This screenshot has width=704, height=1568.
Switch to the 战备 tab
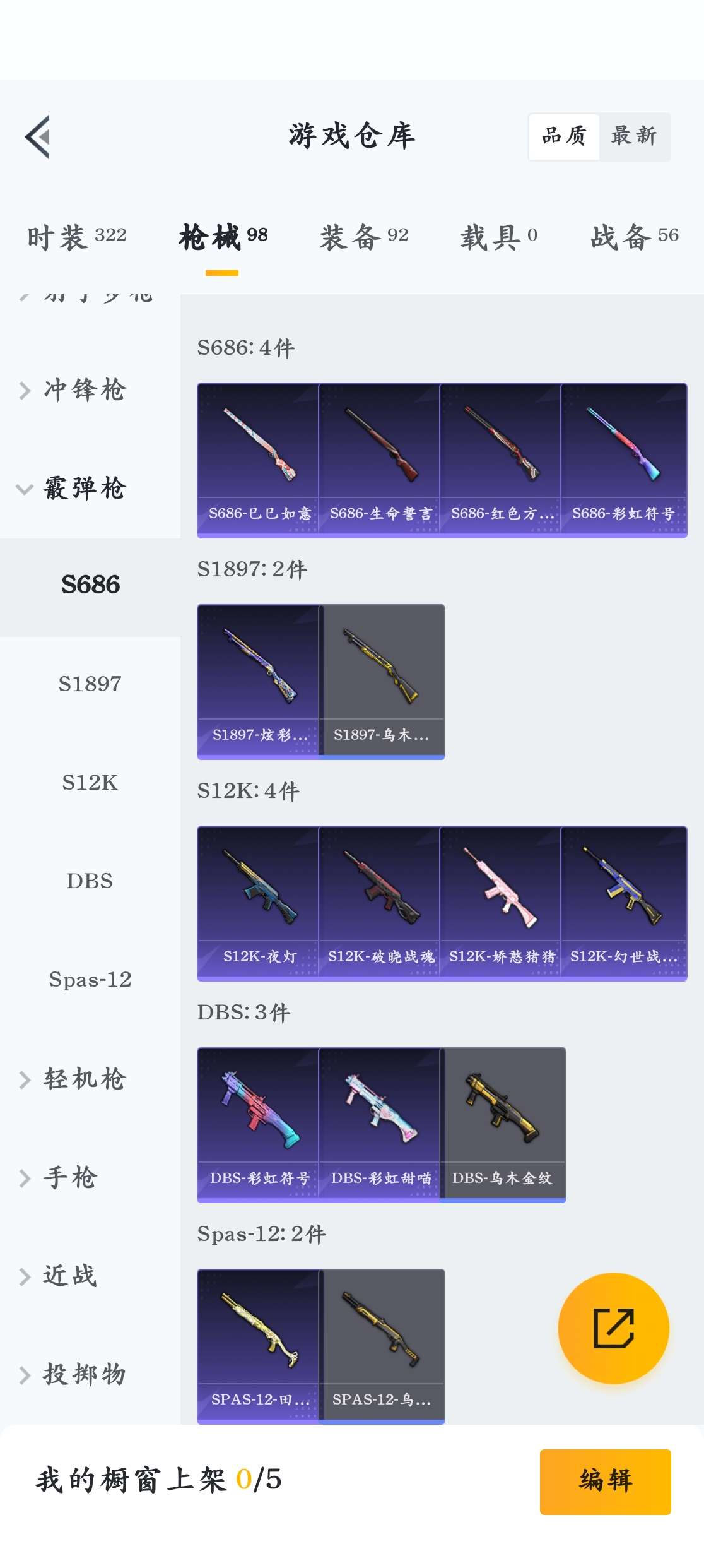[634, 237]
